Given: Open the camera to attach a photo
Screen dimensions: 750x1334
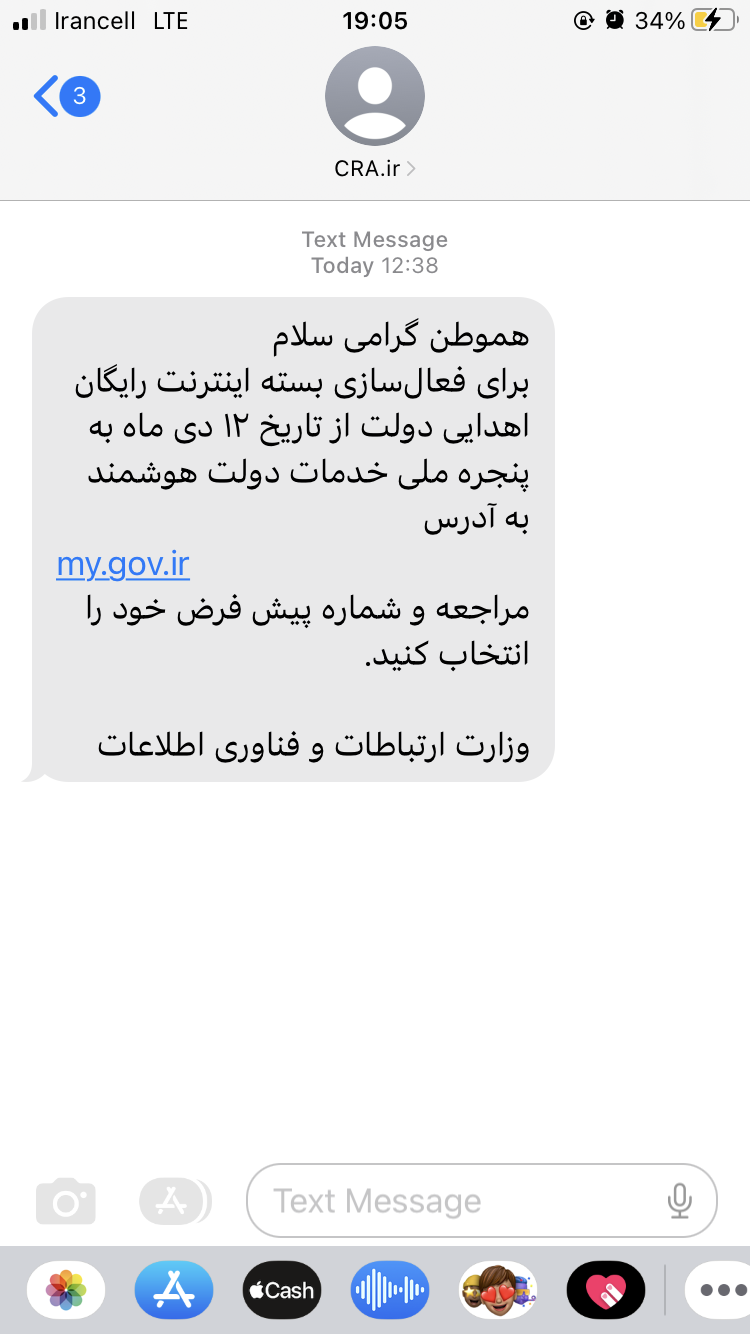Looking at the screenshot, I should [x=66, y=1201].
